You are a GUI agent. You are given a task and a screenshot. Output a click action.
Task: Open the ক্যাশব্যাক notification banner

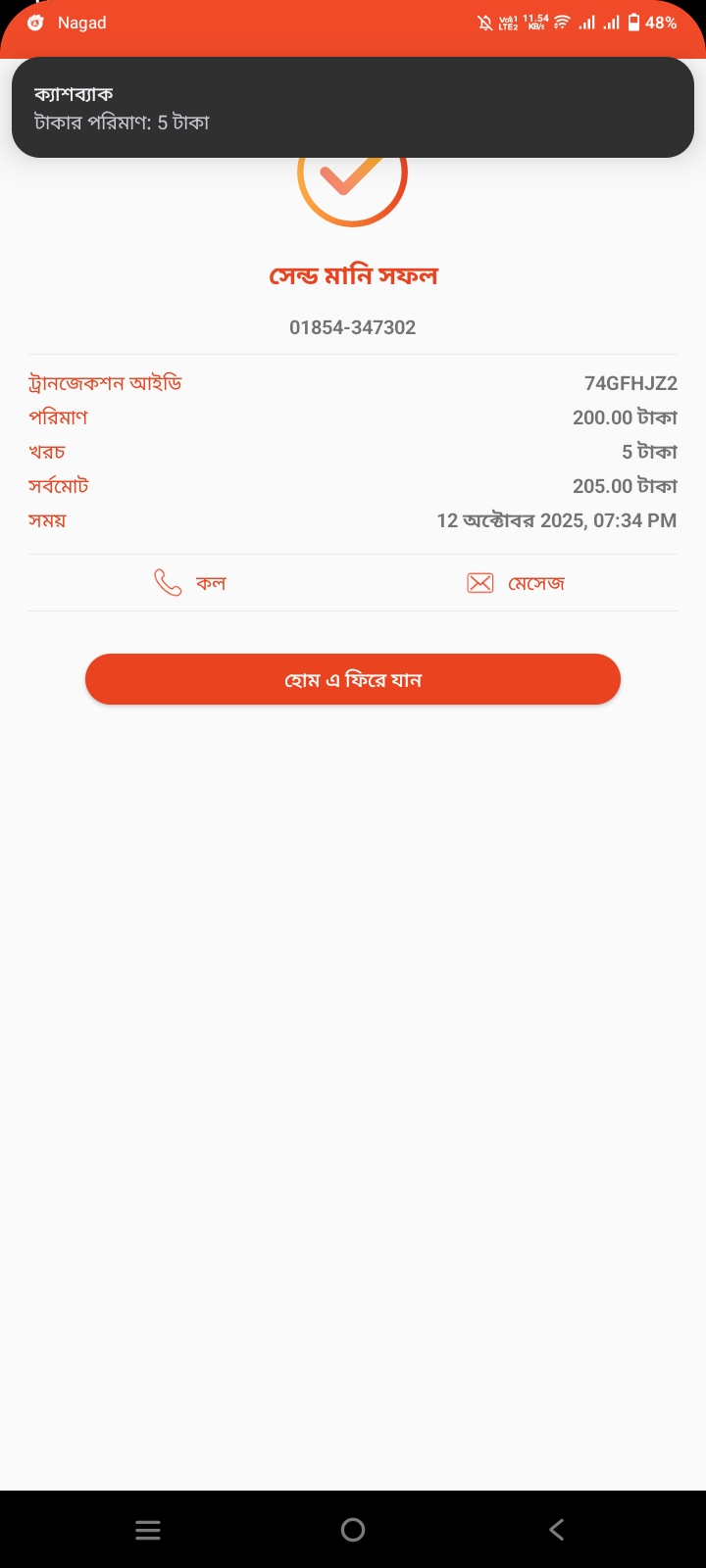click(353, 108)
